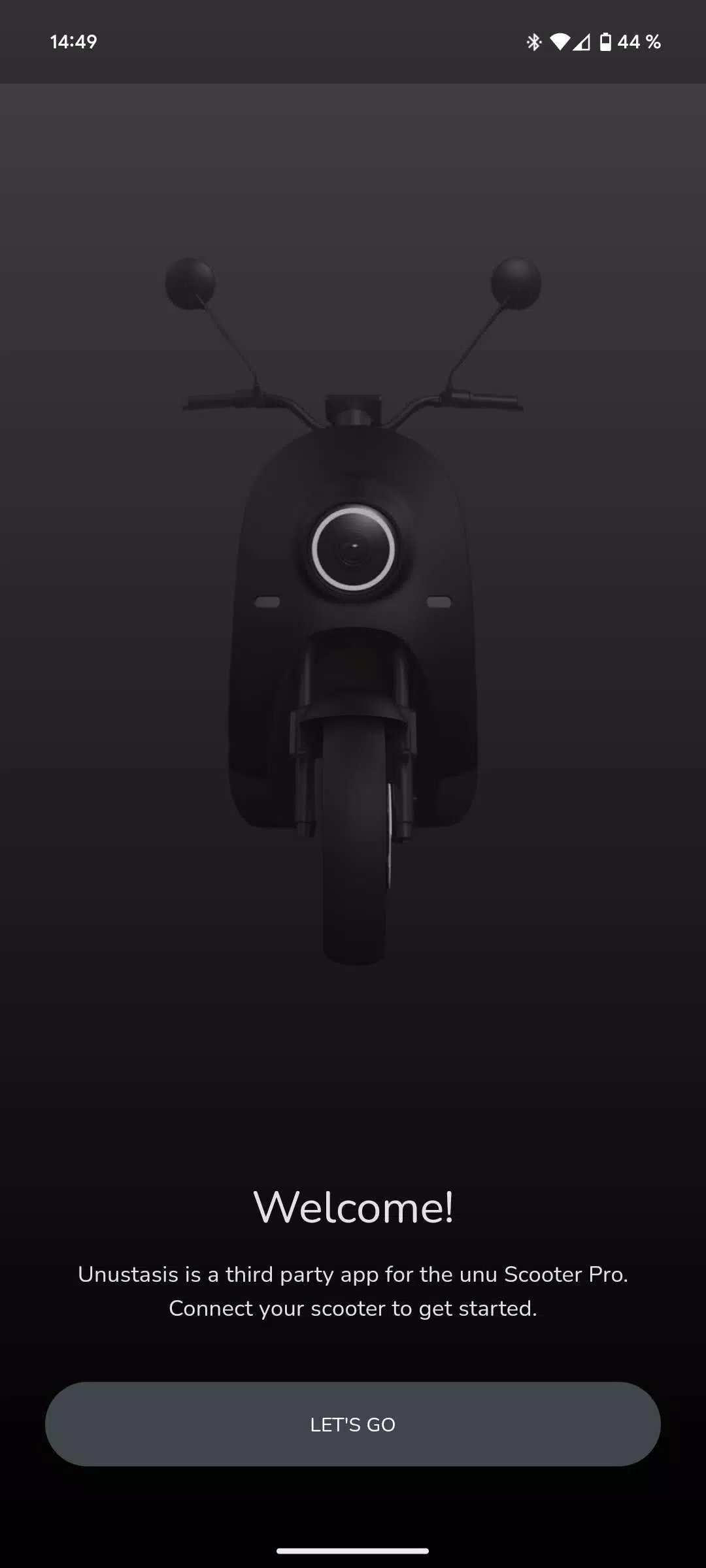Click the gesture navigation bar at bottom

coord(353,1550)
